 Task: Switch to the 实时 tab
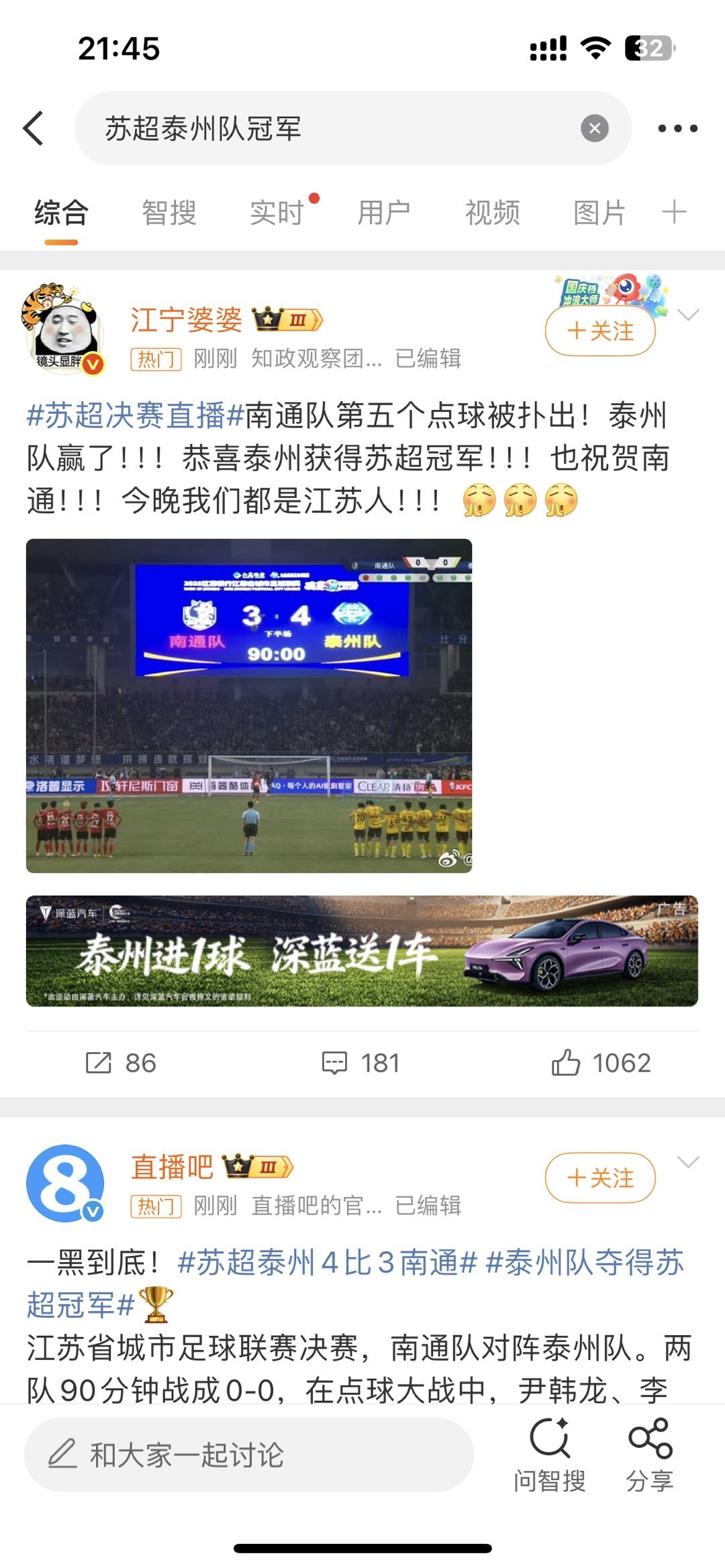(277, 213)
